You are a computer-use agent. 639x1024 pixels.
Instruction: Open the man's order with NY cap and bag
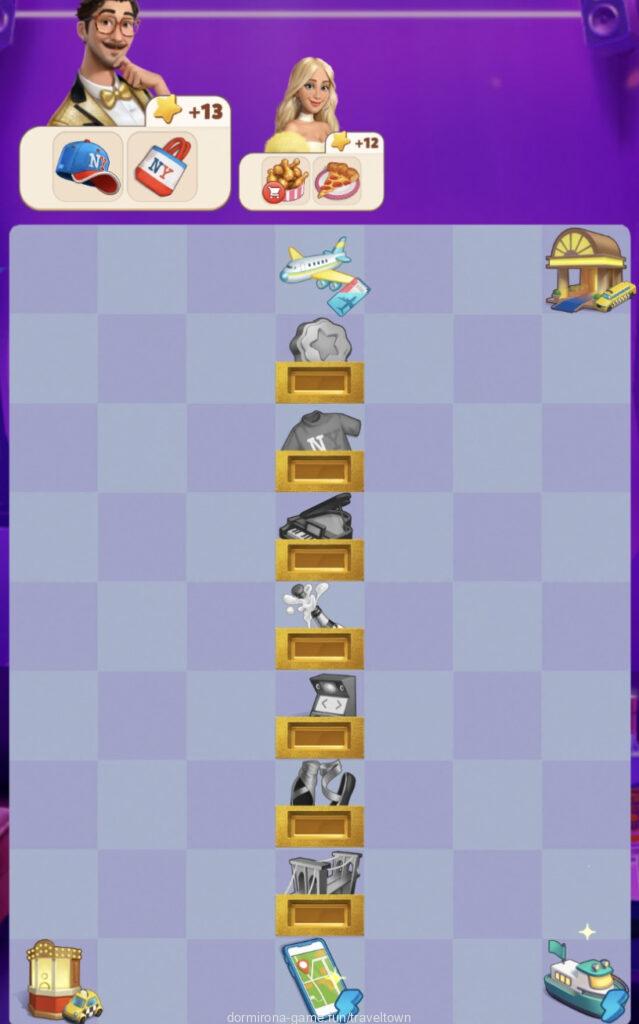(125, 166)
